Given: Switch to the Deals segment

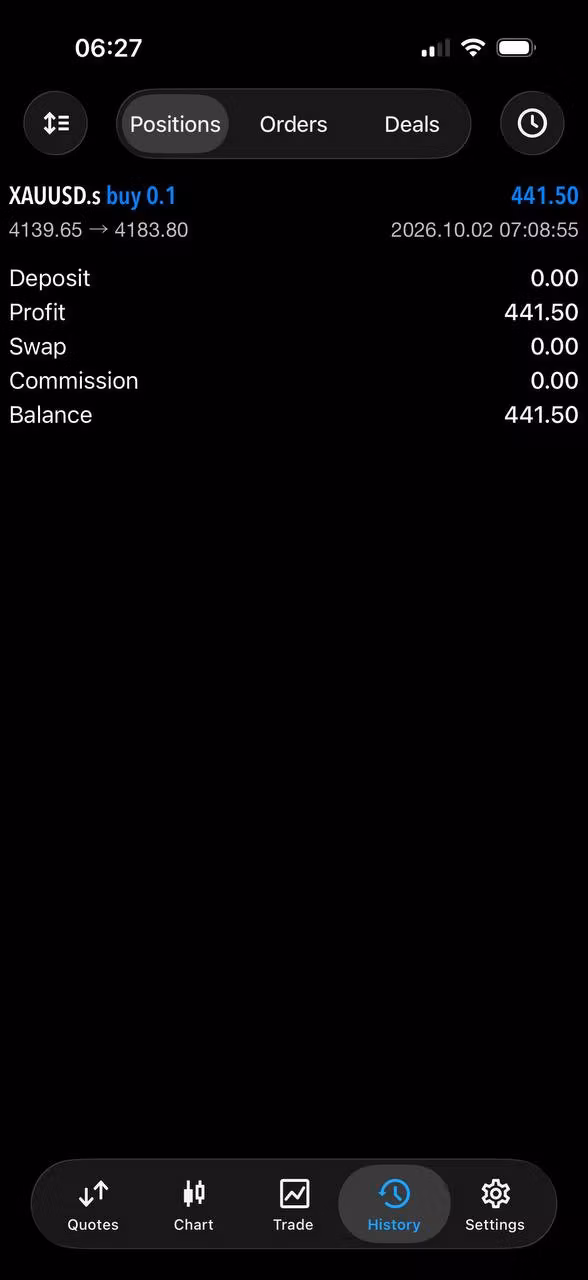Looking at the screenshot, I should [x=412, y=124].
